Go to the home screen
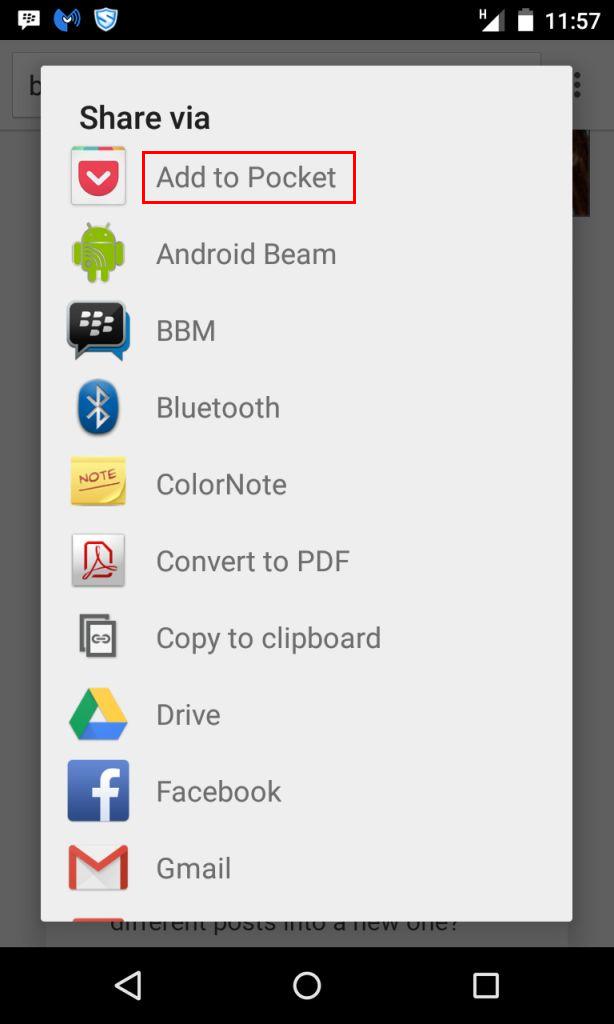Viewport: 614px width, 1024px height. click(x=307, y=986)
